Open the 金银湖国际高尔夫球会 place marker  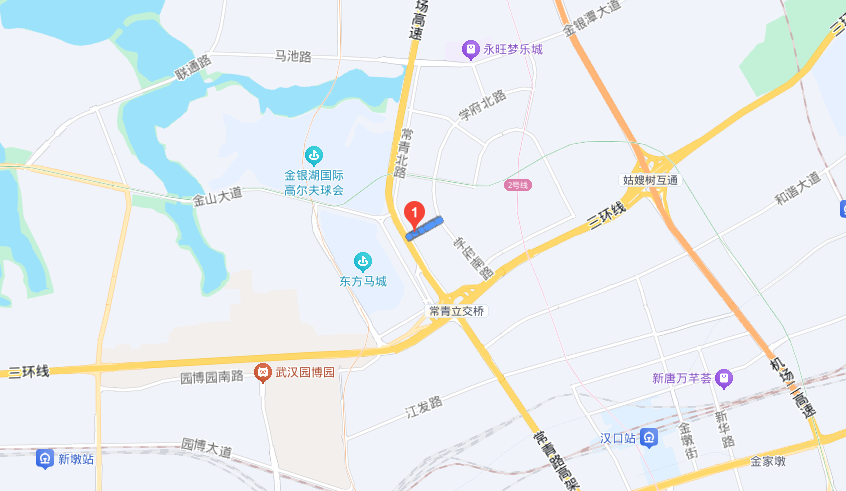(x=314, y=156)
